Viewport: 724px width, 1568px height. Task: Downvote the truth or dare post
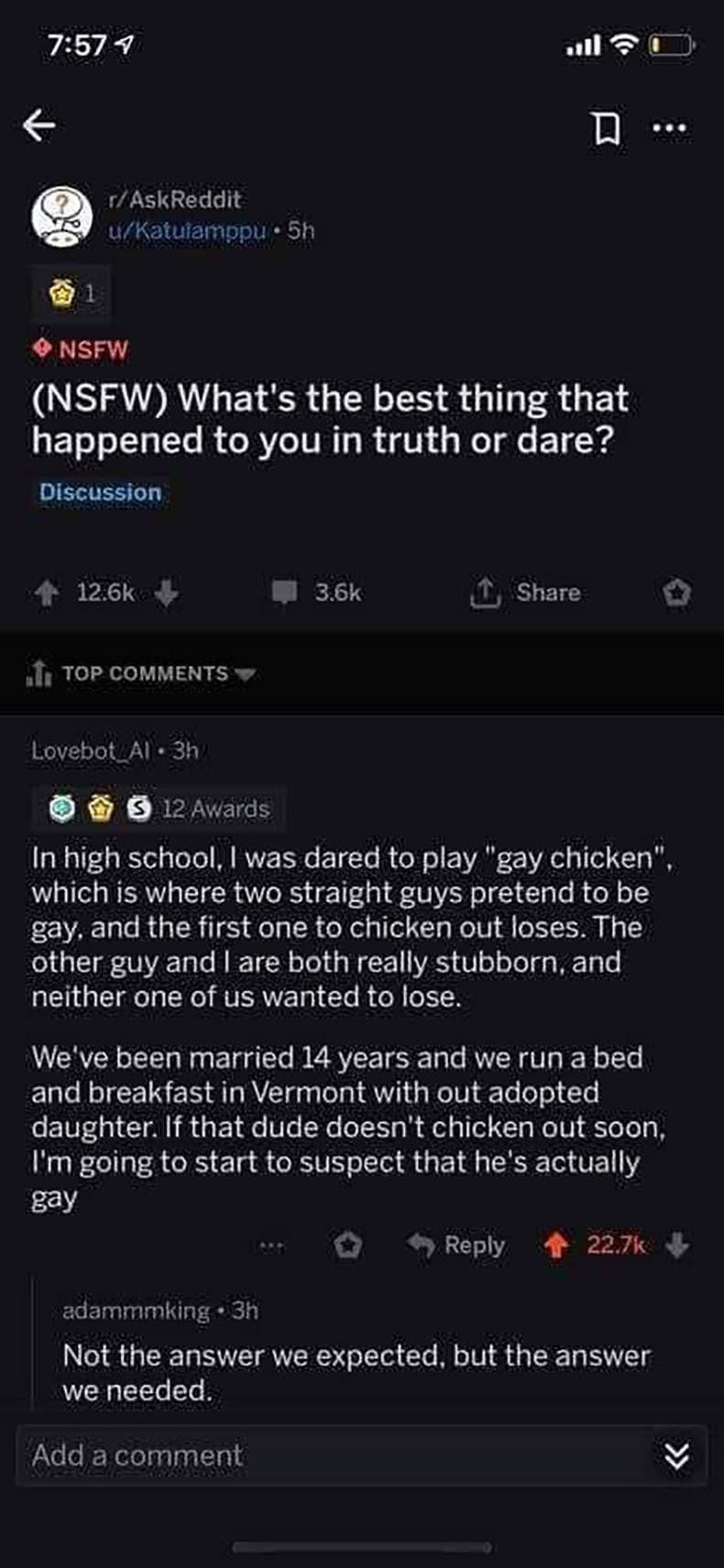click(x=166, y=593)
